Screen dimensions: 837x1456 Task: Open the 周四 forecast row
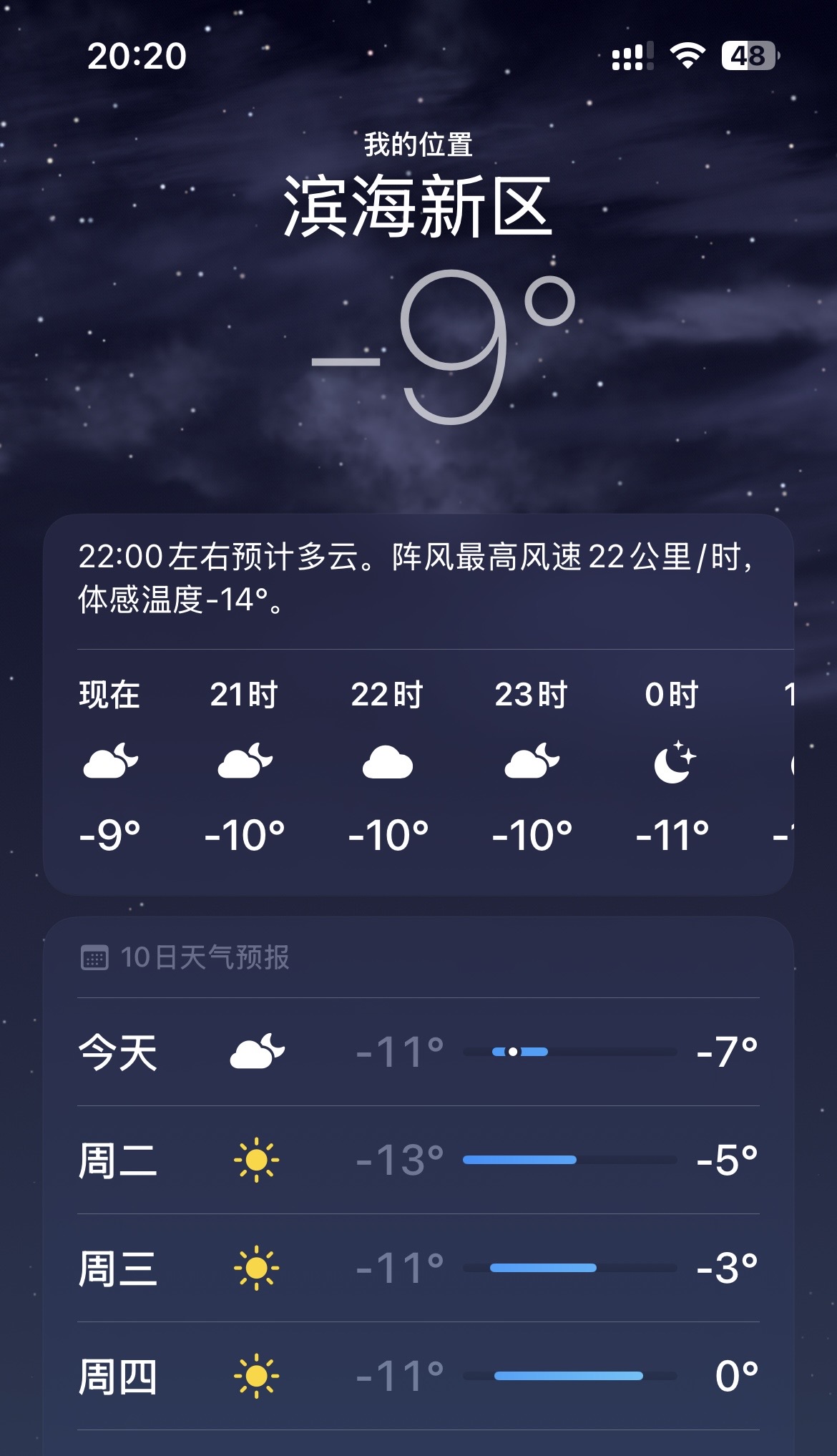(418, 1376)
